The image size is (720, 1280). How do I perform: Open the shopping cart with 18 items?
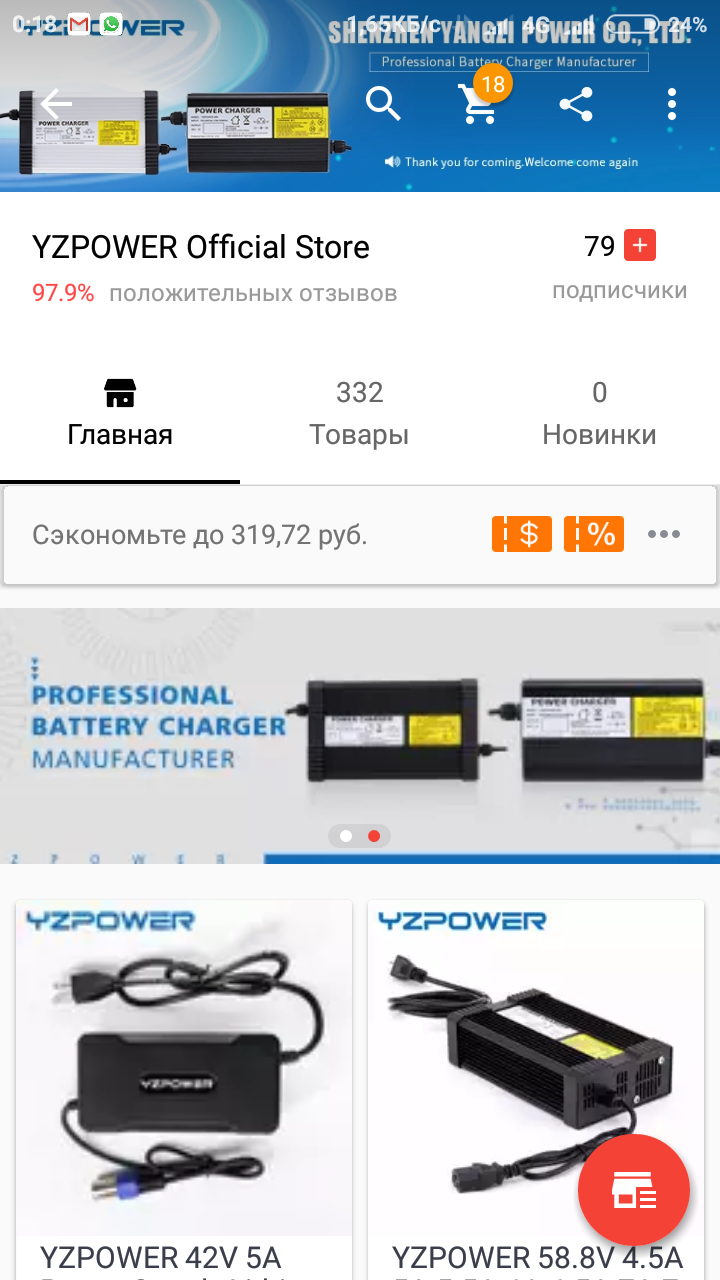[x=480, y=102]
